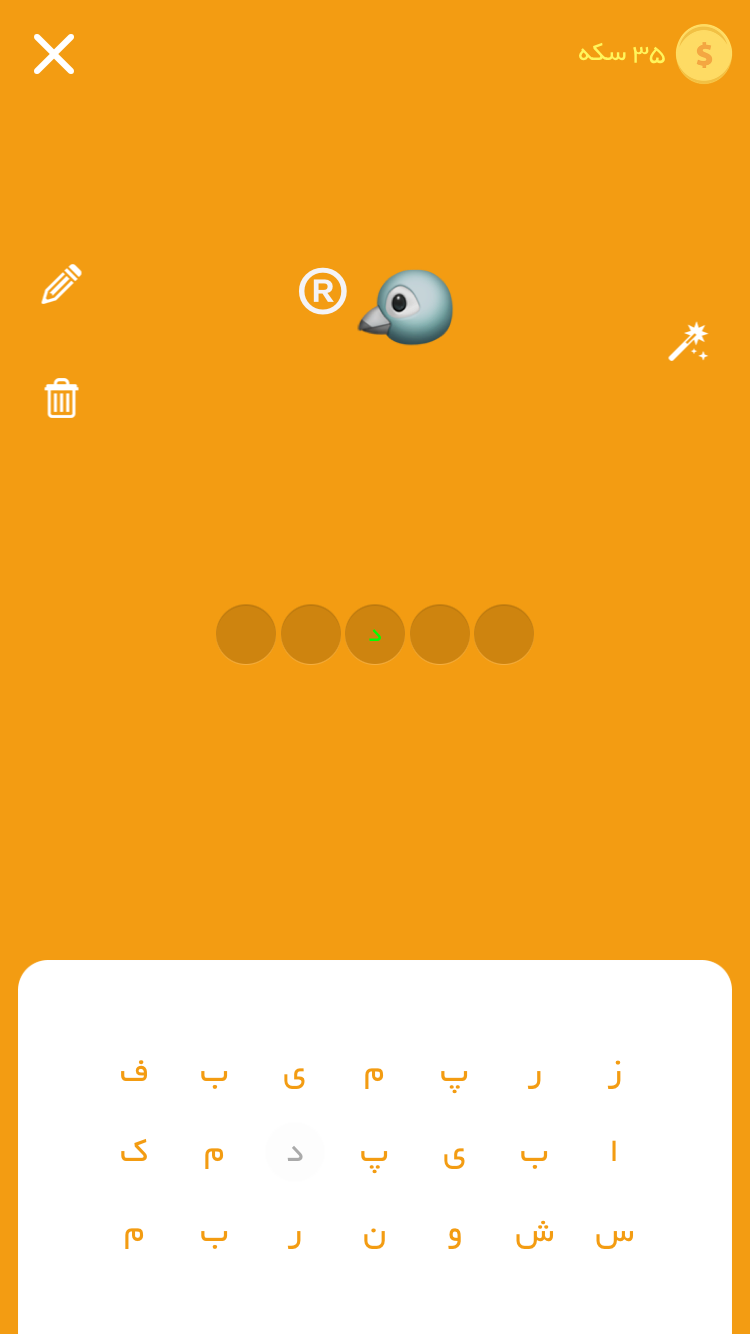Pick the letter ش
The height and width of the screenshot is (1334, 750).
[x=534, y=1234]
